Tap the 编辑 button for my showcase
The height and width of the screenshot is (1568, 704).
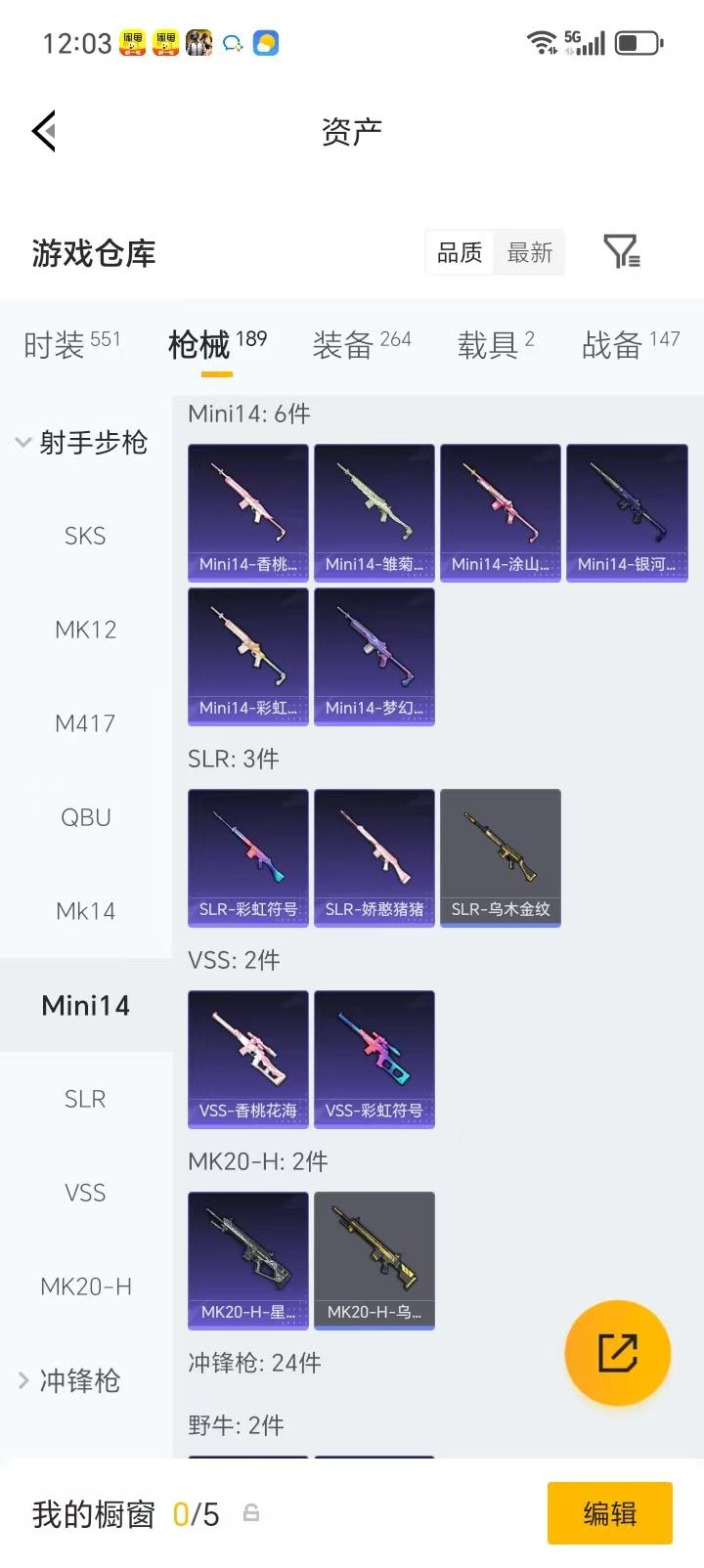click(x=609, y=1513)
